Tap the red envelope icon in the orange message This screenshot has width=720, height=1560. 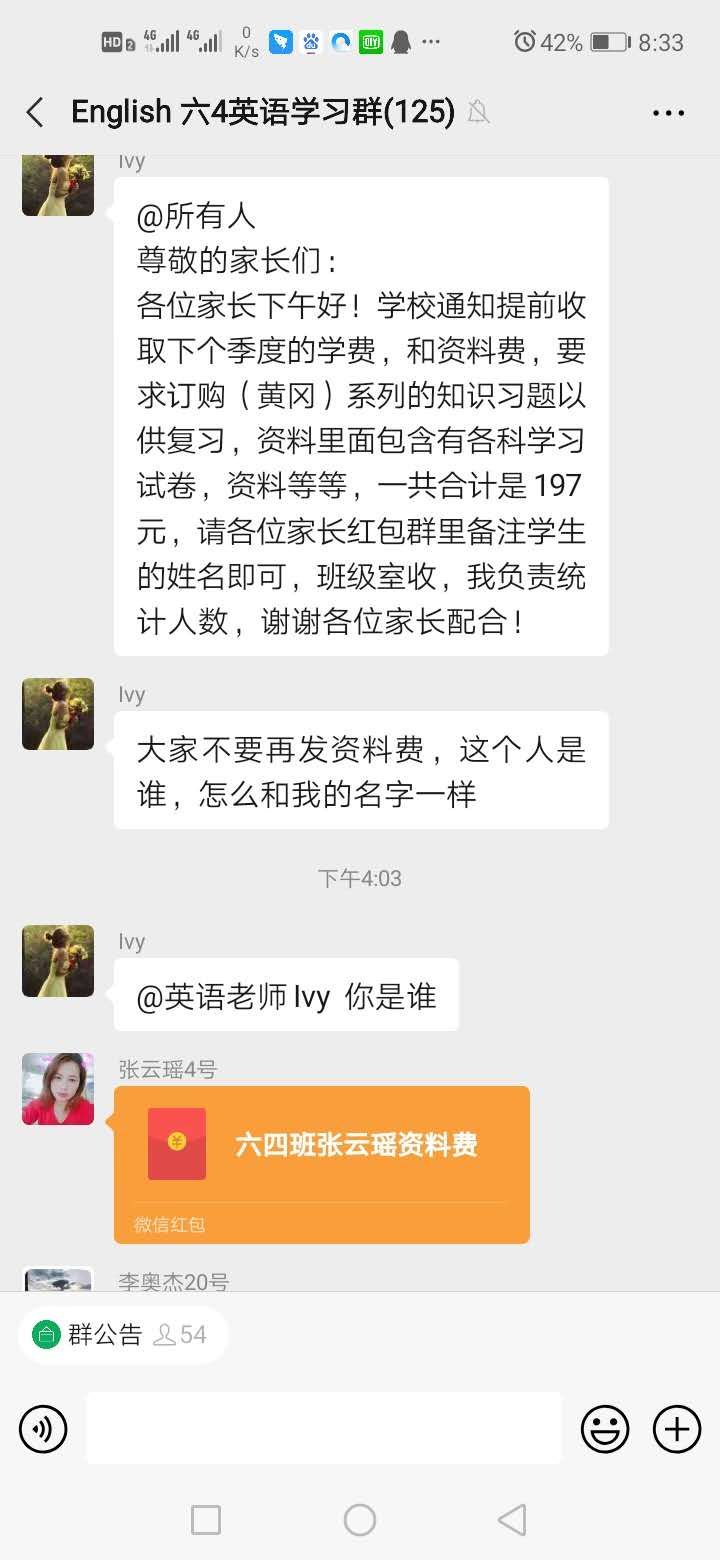coord(175,1145)
